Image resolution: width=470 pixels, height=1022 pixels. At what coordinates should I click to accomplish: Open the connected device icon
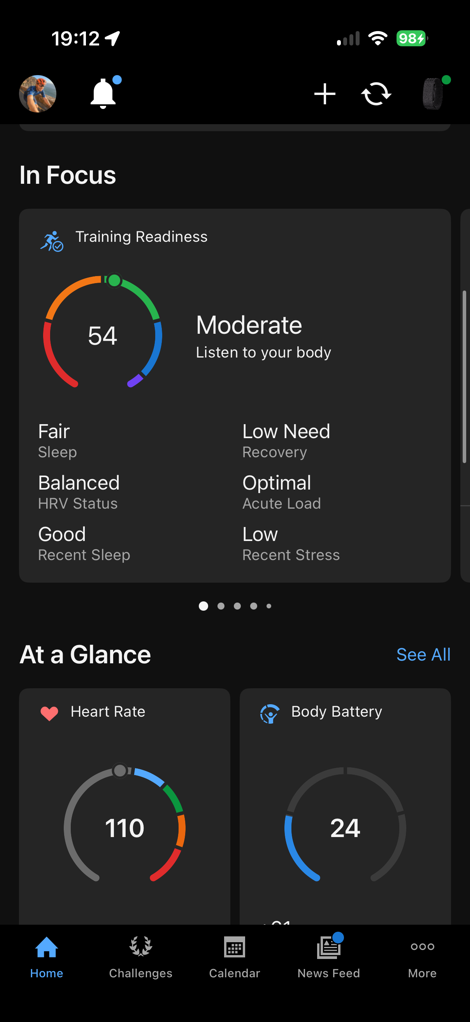(433, 94)
